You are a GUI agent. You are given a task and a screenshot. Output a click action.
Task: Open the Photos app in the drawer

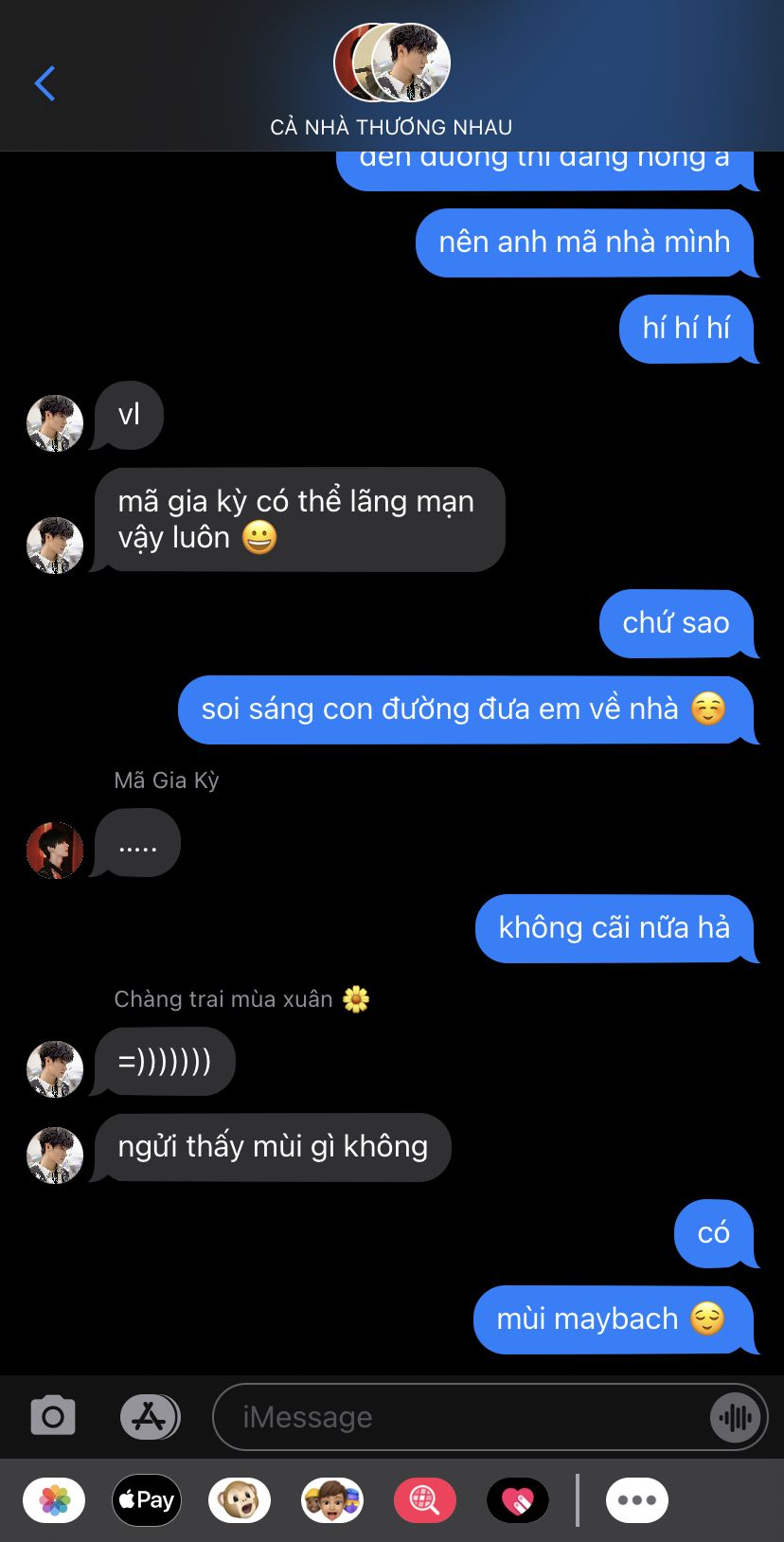[x=54, y=1500]
